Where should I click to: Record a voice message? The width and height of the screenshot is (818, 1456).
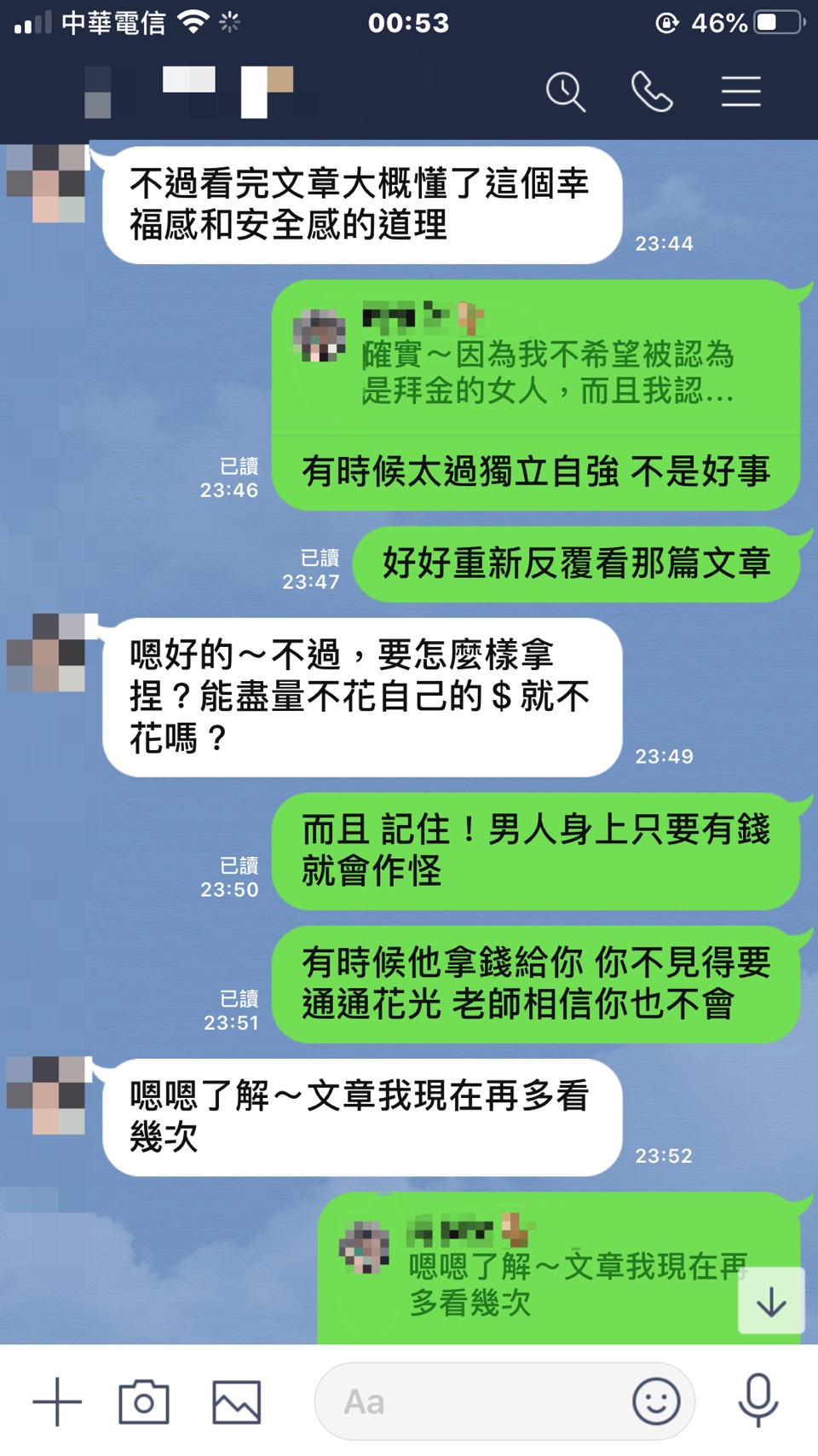coord(758,1400)
